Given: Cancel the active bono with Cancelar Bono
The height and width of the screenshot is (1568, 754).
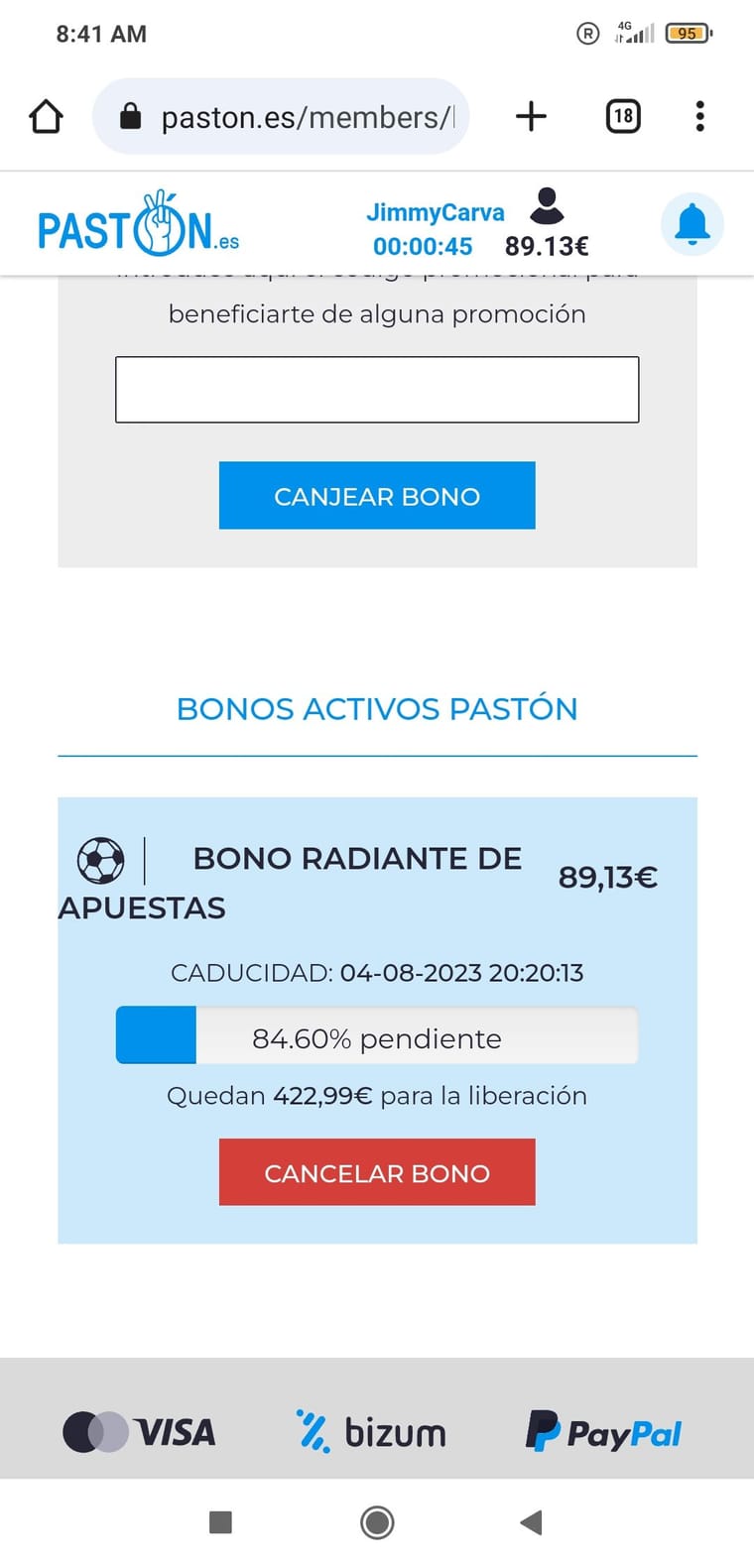Looking at the screenshot, I should [x=377, y=1172].
